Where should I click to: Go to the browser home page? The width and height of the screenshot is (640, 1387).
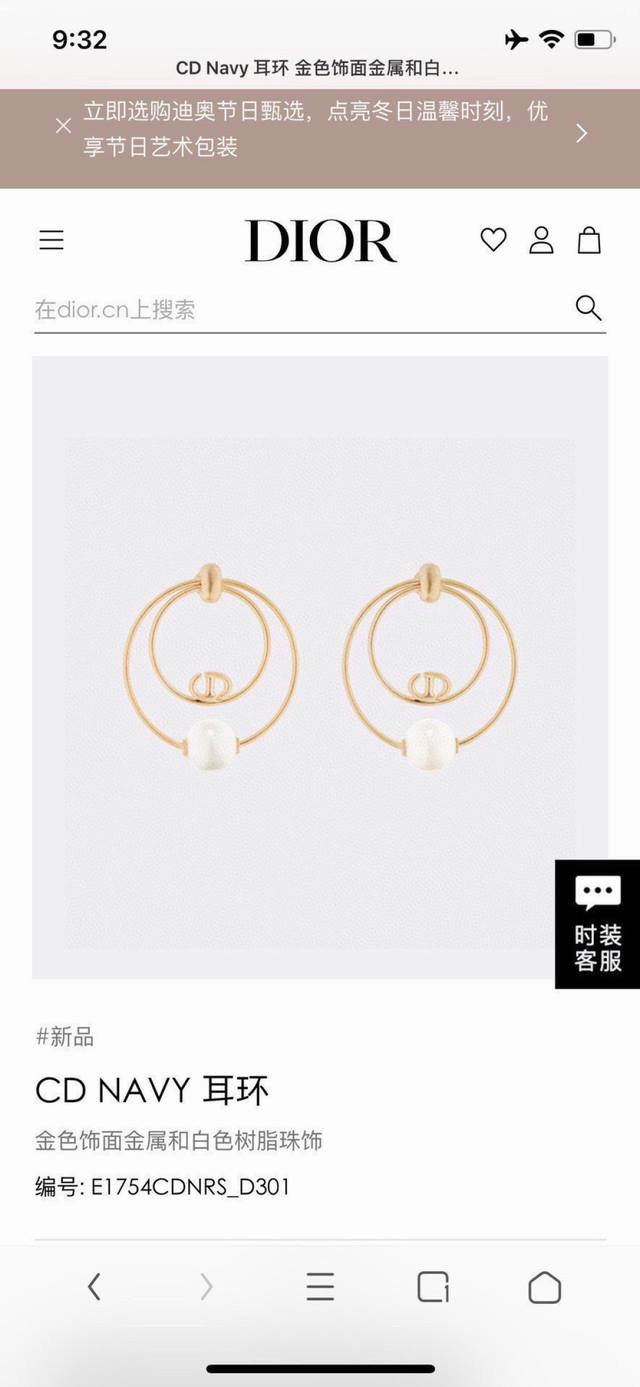click(545, 1287)
